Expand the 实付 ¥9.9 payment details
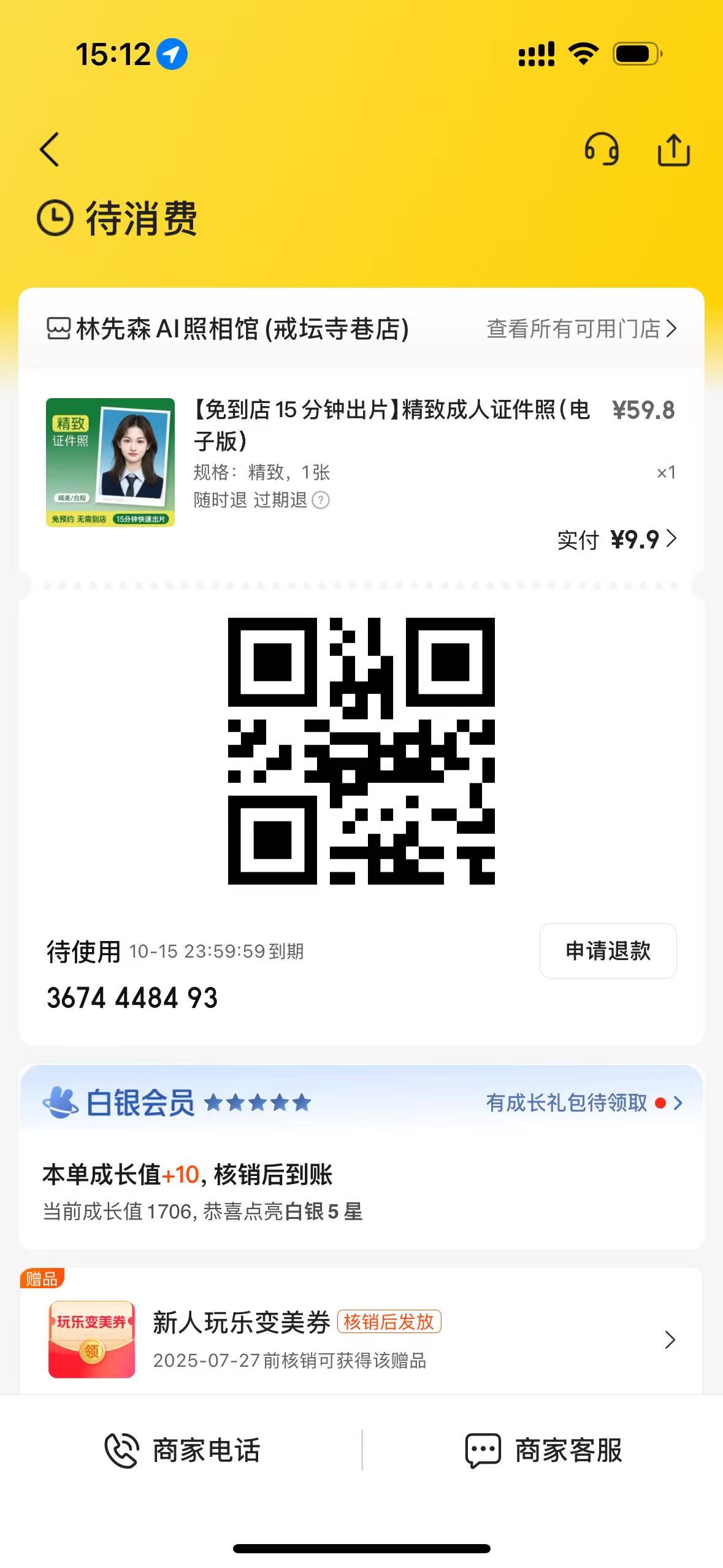 point(616,540)
